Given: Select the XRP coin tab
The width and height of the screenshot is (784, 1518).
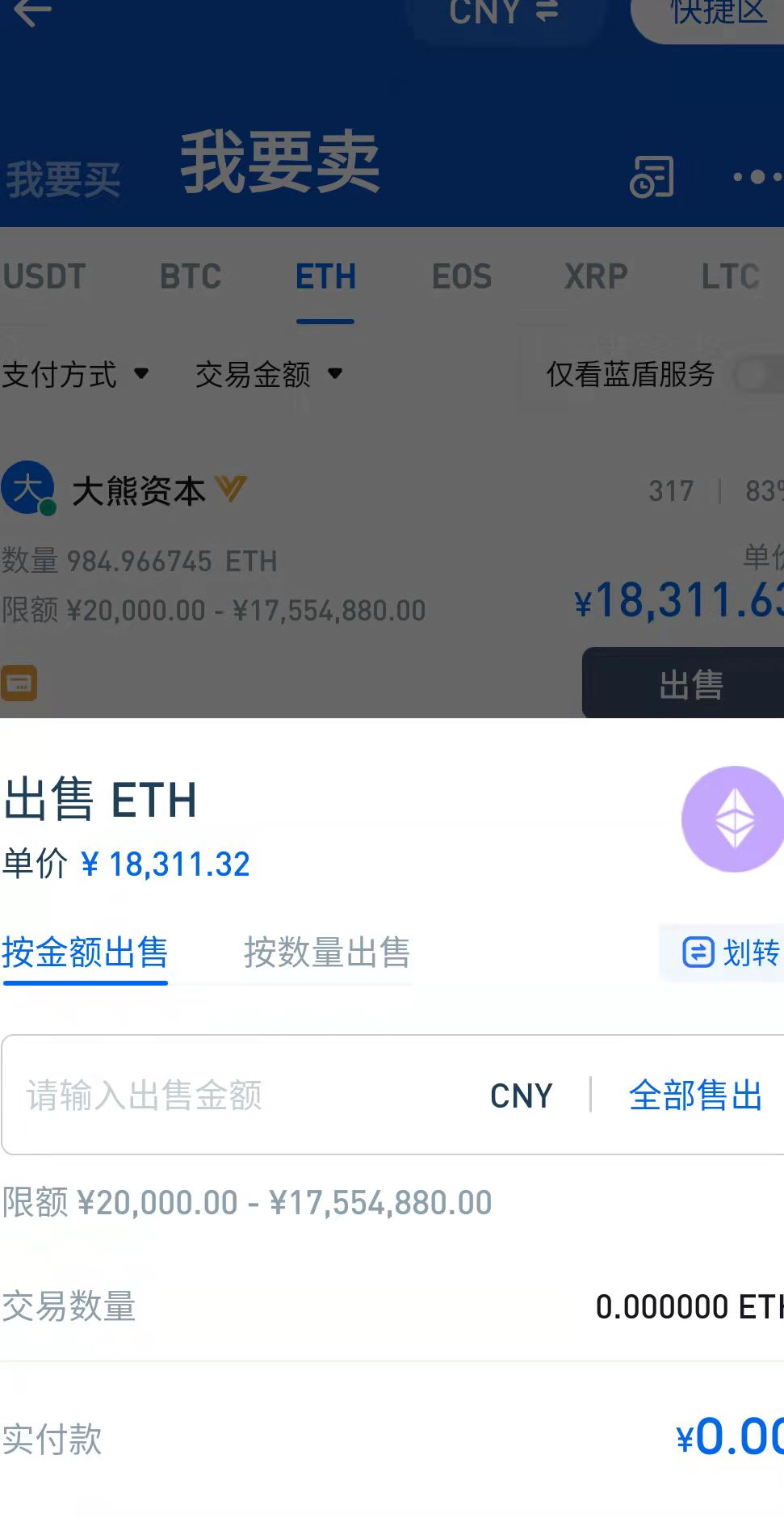Looking at the screenshot, I should point(596,277).
